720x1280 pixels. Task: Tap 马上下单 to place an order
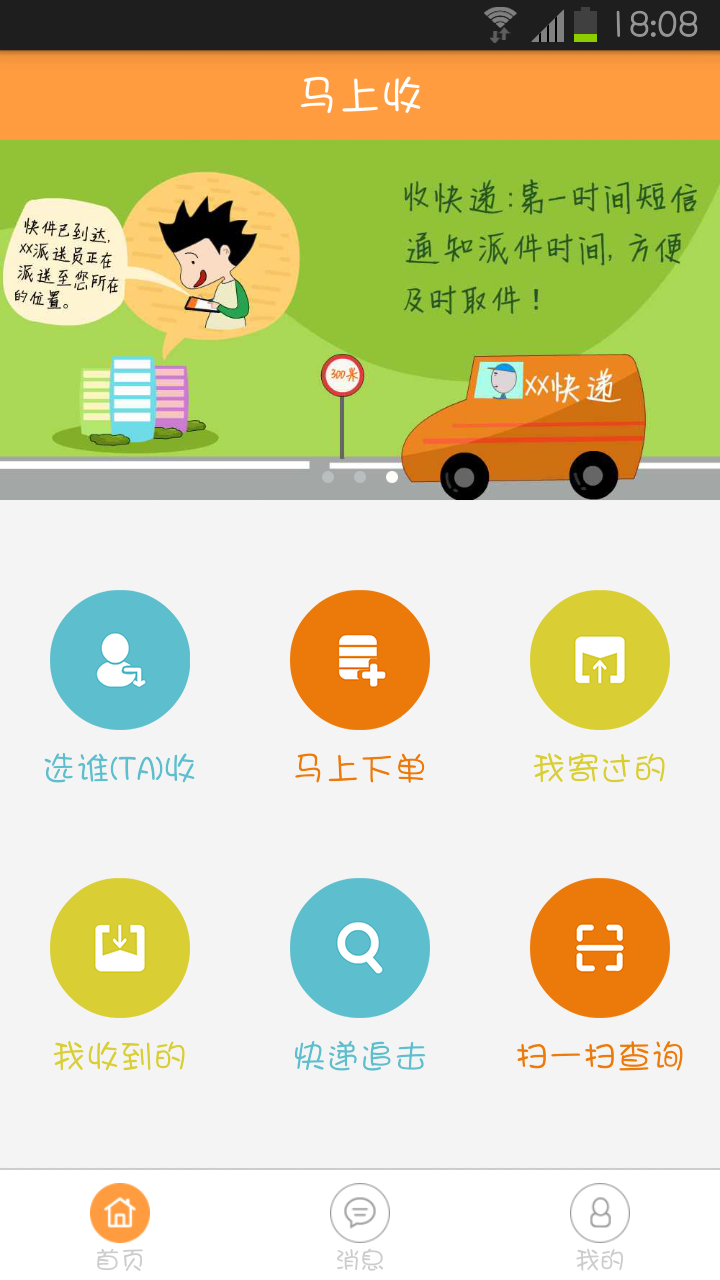click(360, 660)
